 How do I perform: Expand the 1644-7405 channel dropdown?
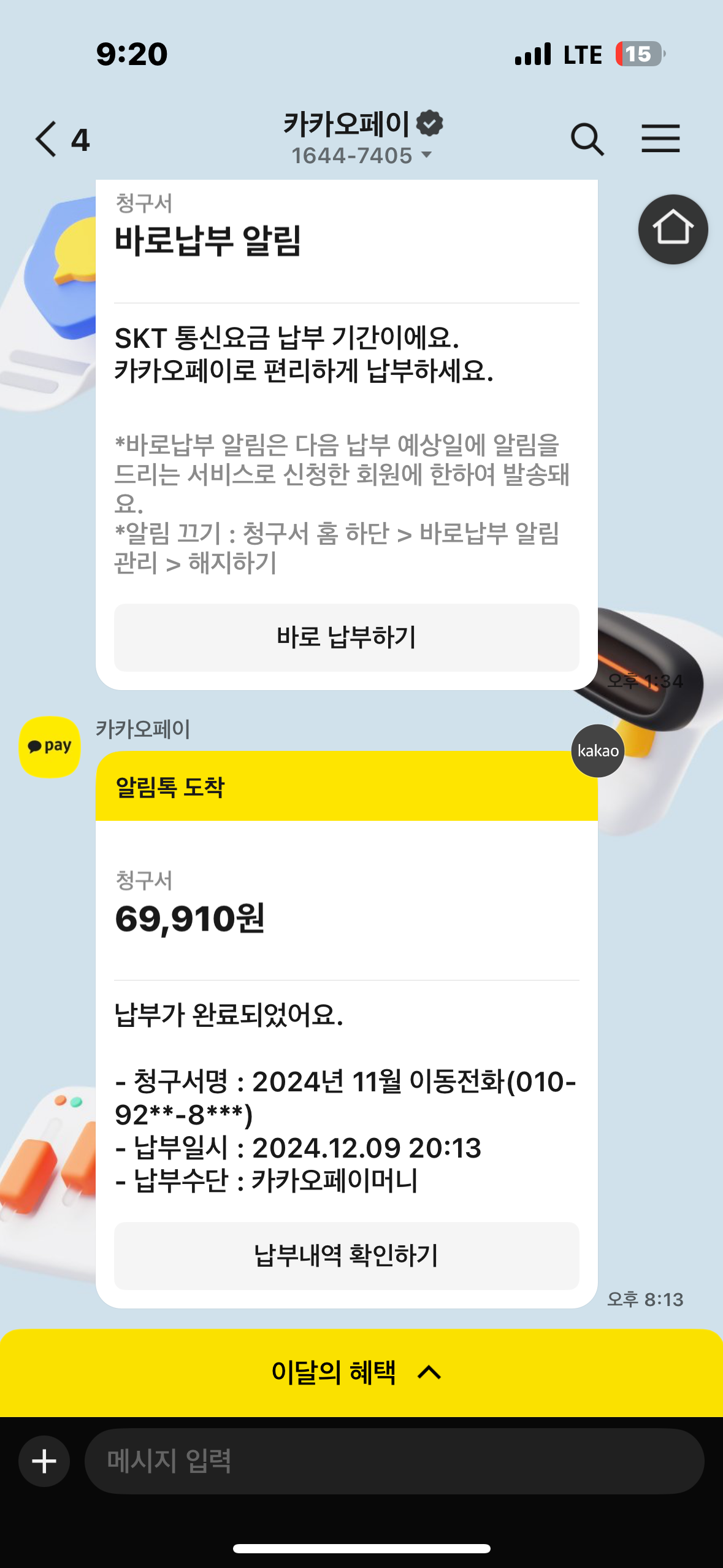[362, 156]
